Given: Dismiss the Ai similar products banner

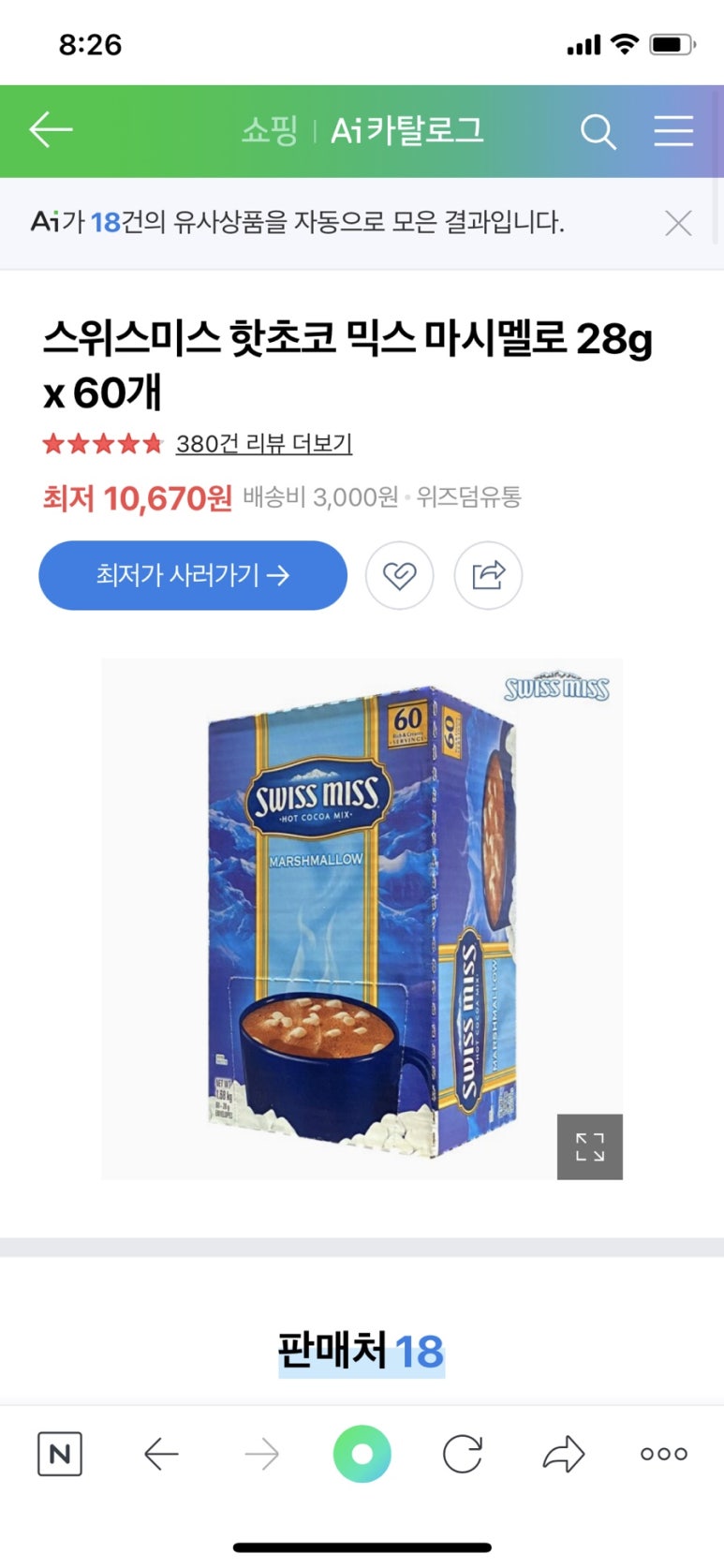Looking at the screenshot, I should 678,223.
